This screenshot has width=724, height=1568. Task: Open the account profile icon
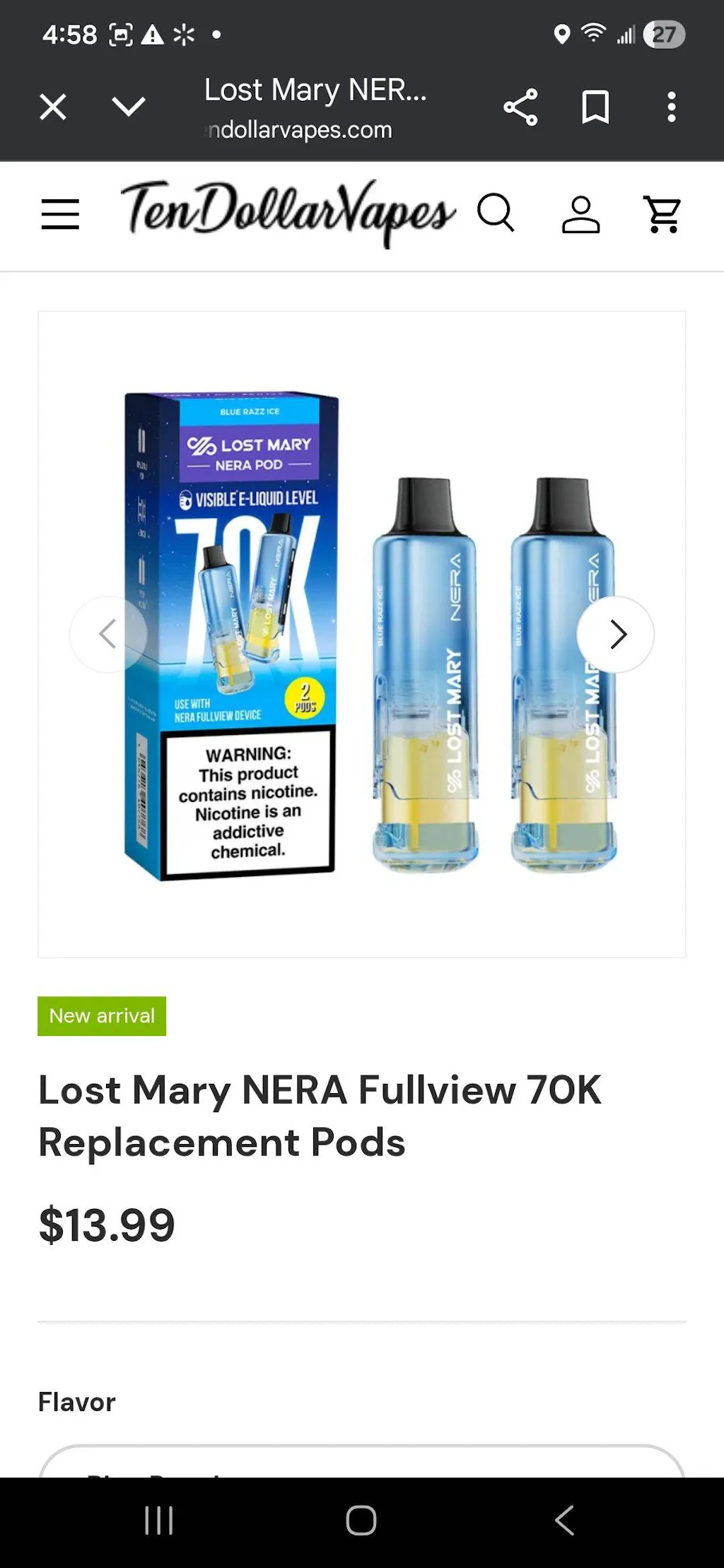click(580, 214)
